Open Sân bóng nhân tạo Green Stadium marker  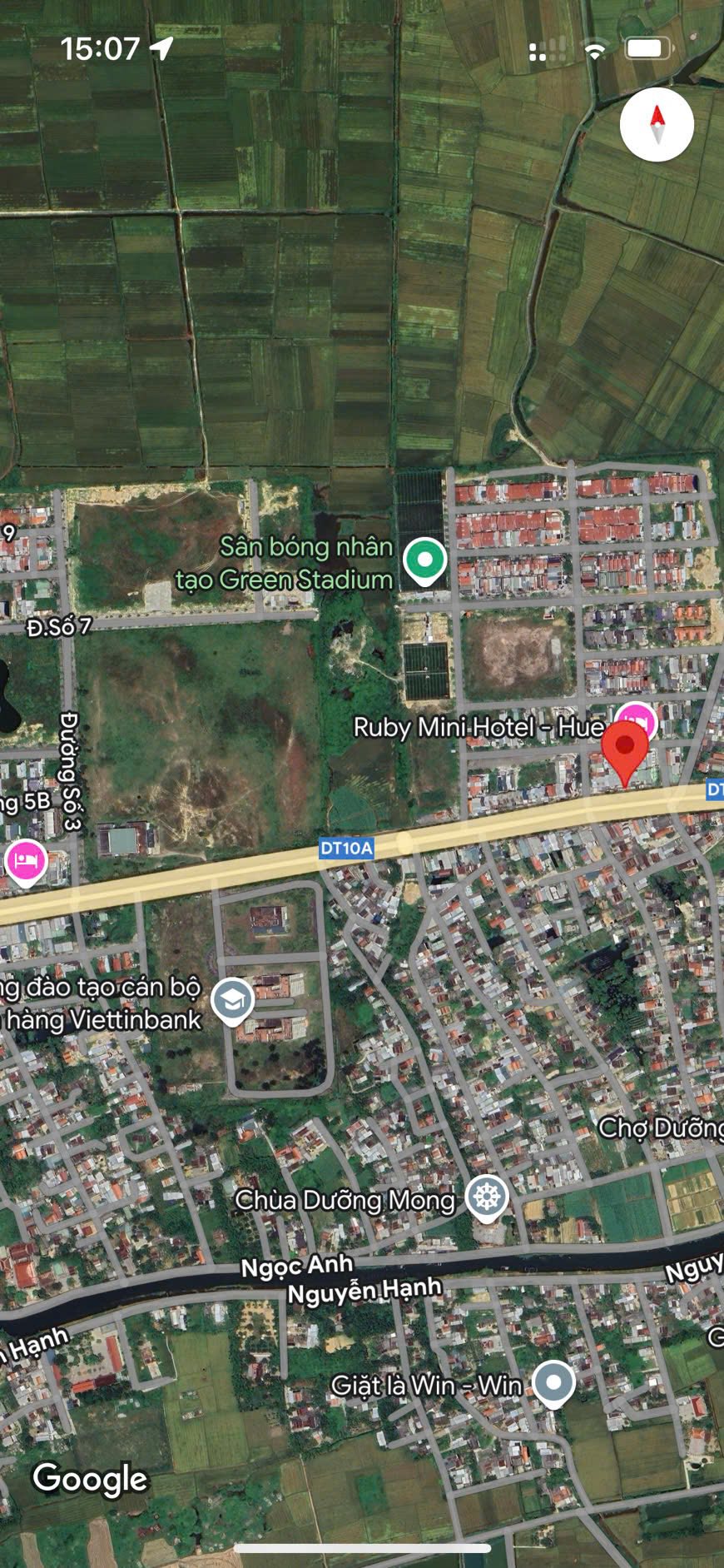tap(424, 560)
